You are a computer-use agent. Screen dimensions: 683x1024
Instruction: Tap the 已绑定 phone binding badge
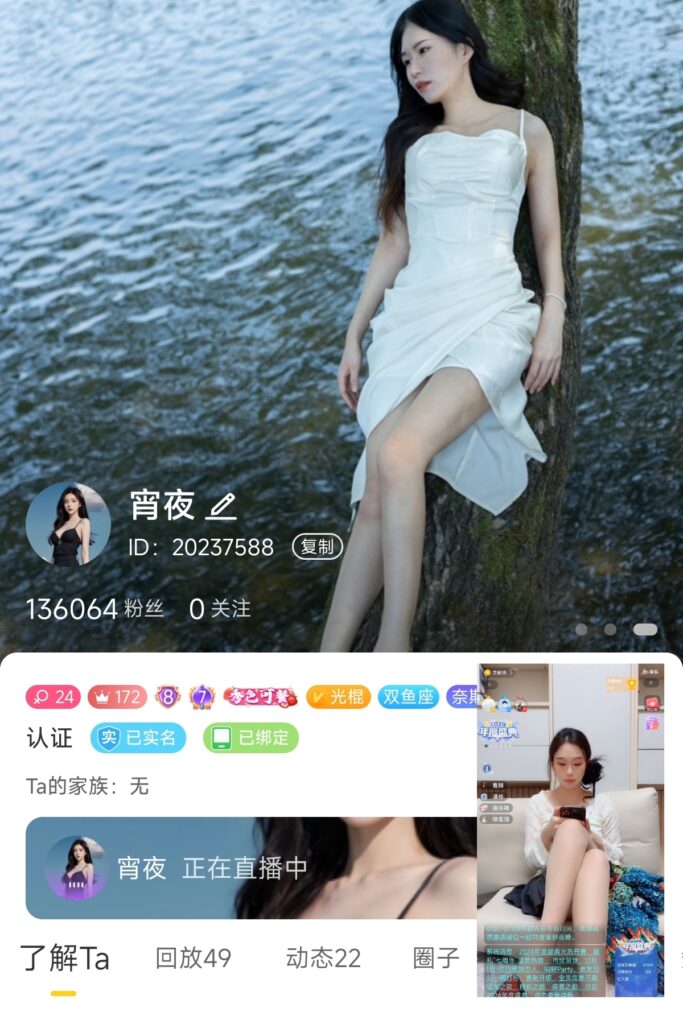point(251,738)
